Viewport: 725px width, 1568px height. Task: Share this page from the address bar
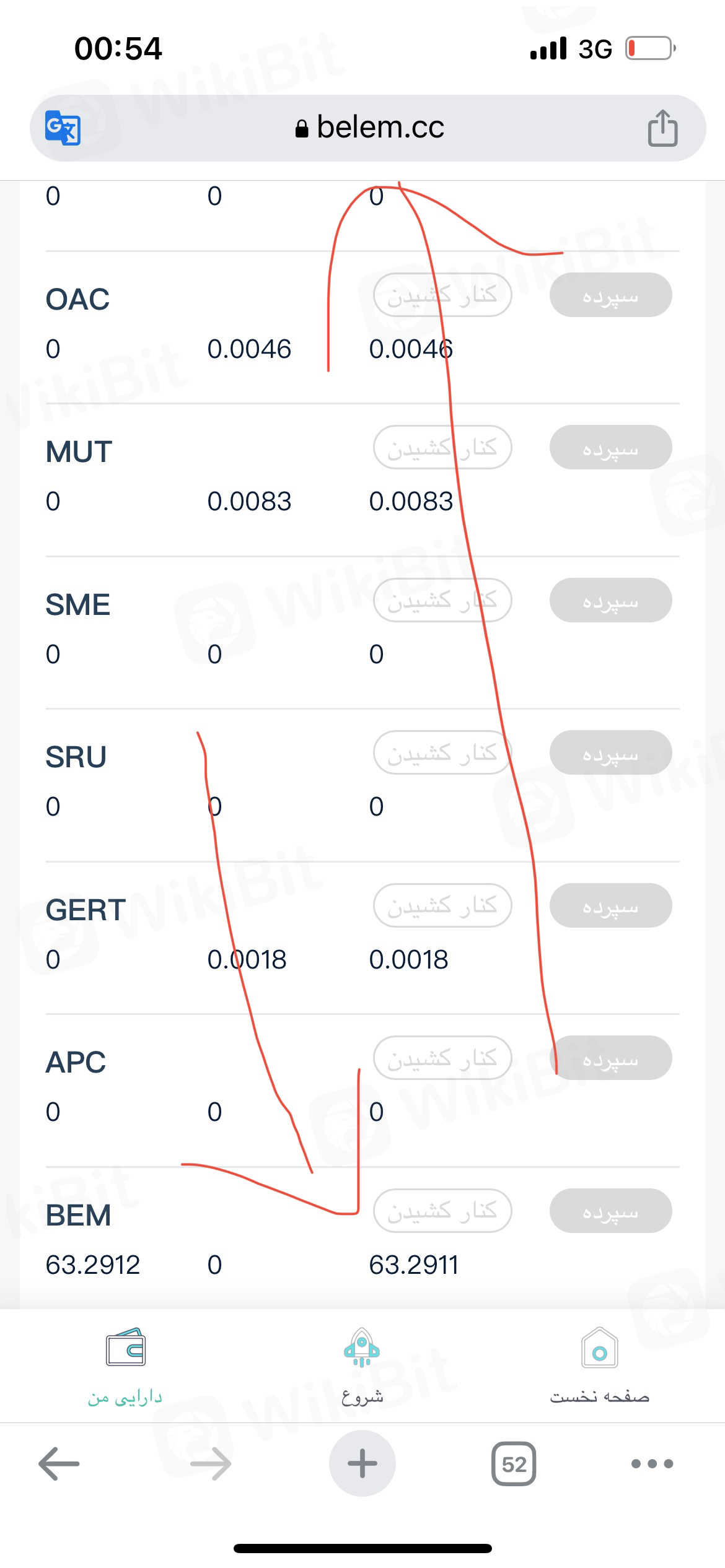(x=662, y=128)
